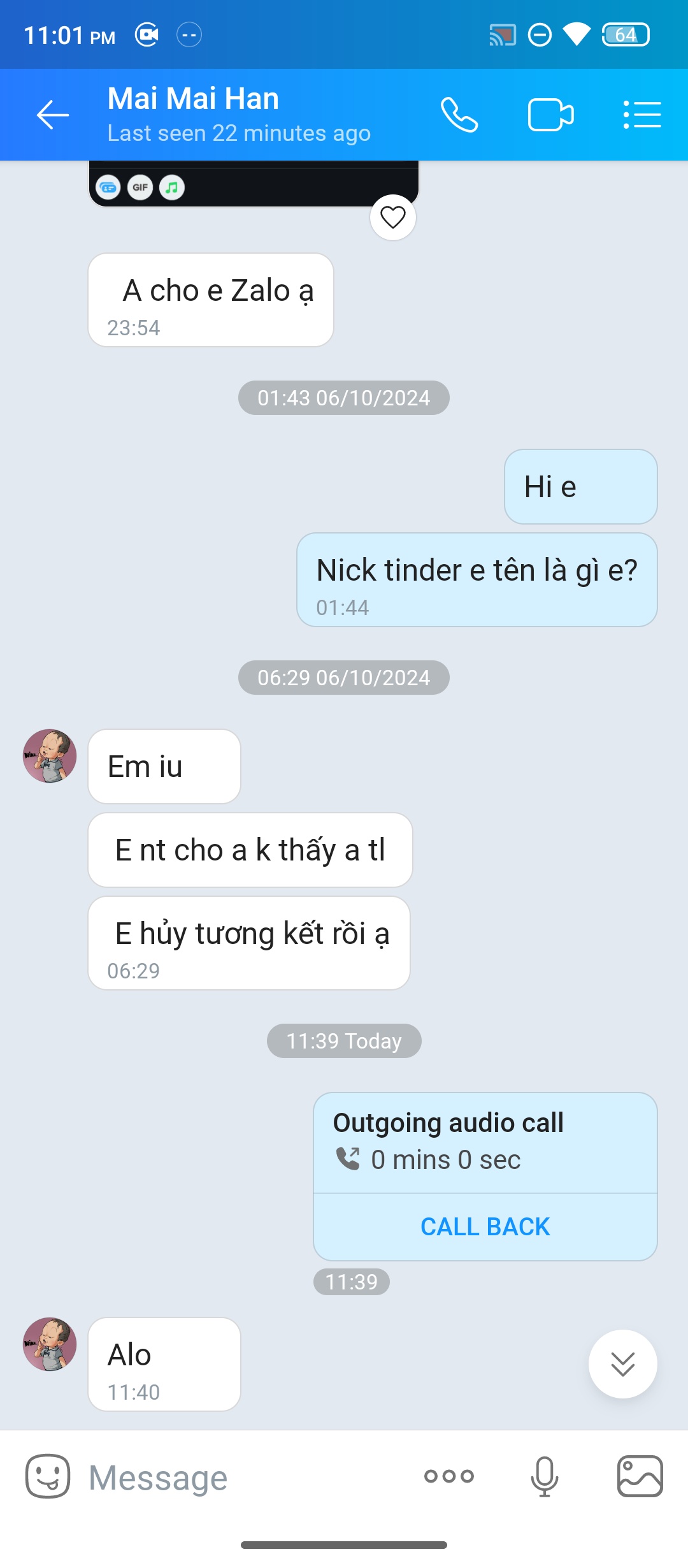Go back from Mai Mai Han chat
Screen dimensions: 688x1568
(x=52, y=115)
